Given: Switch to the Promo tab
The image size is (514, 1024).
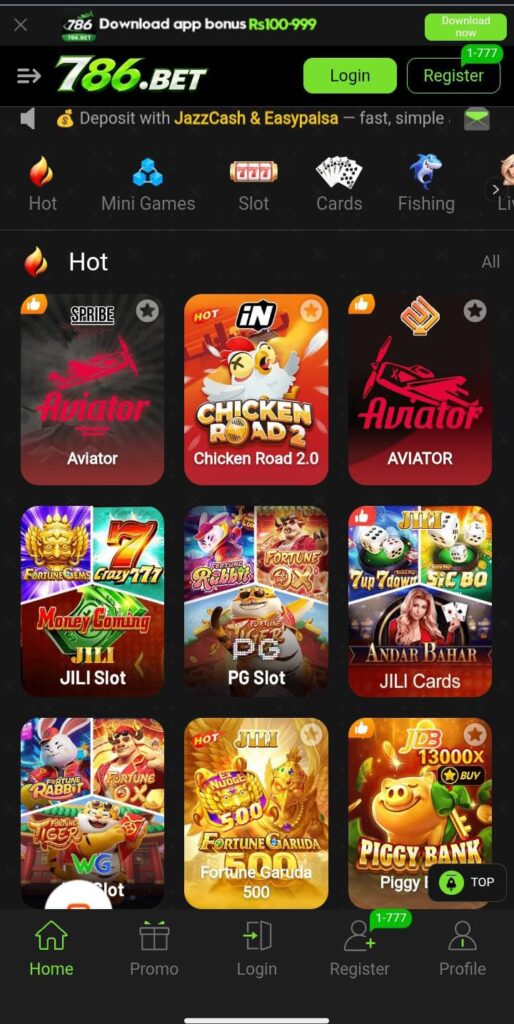Looking at the screenshot, I should click(153, 949).
